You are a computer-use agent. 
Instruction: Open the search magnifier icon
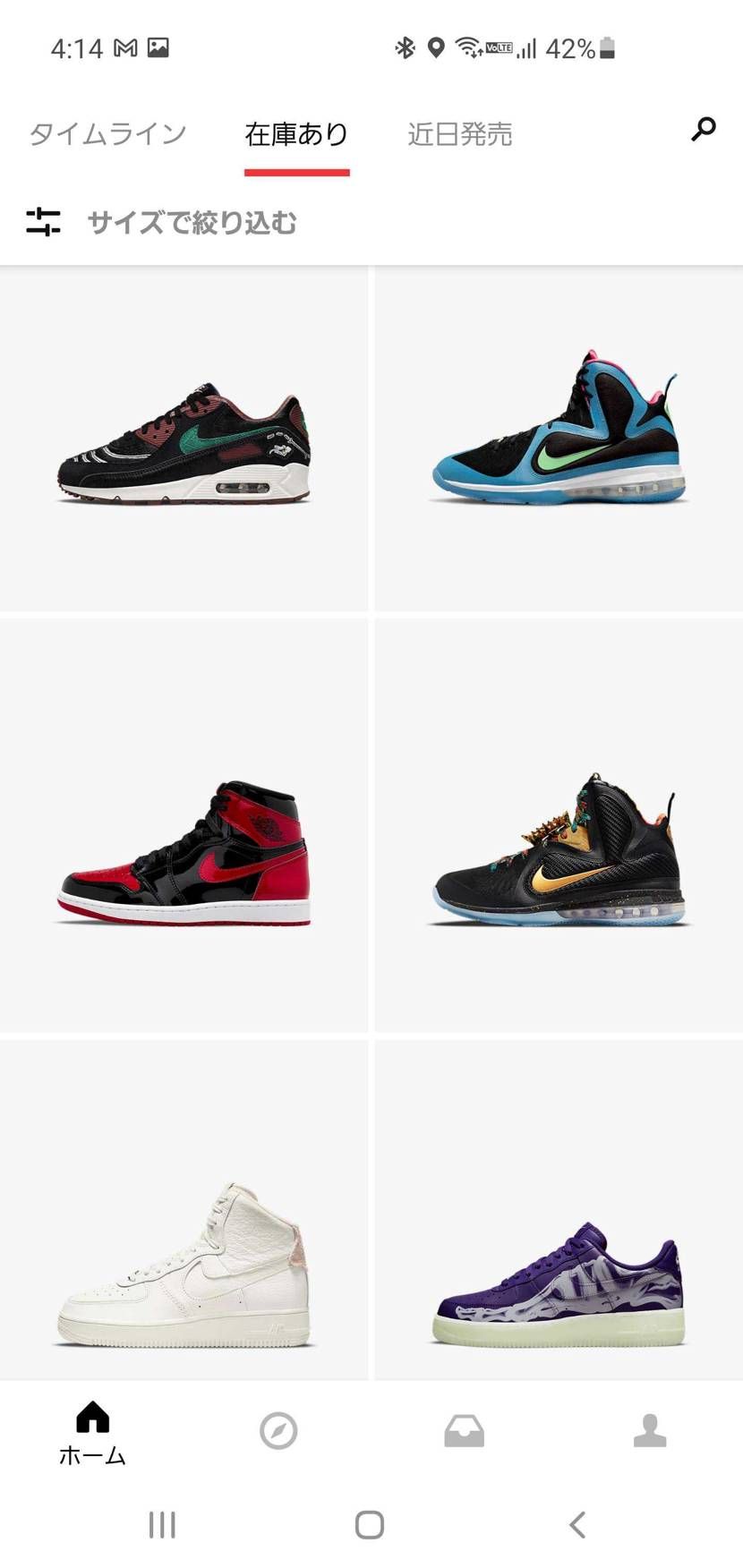pyautogui.click(x=704, y=130)
